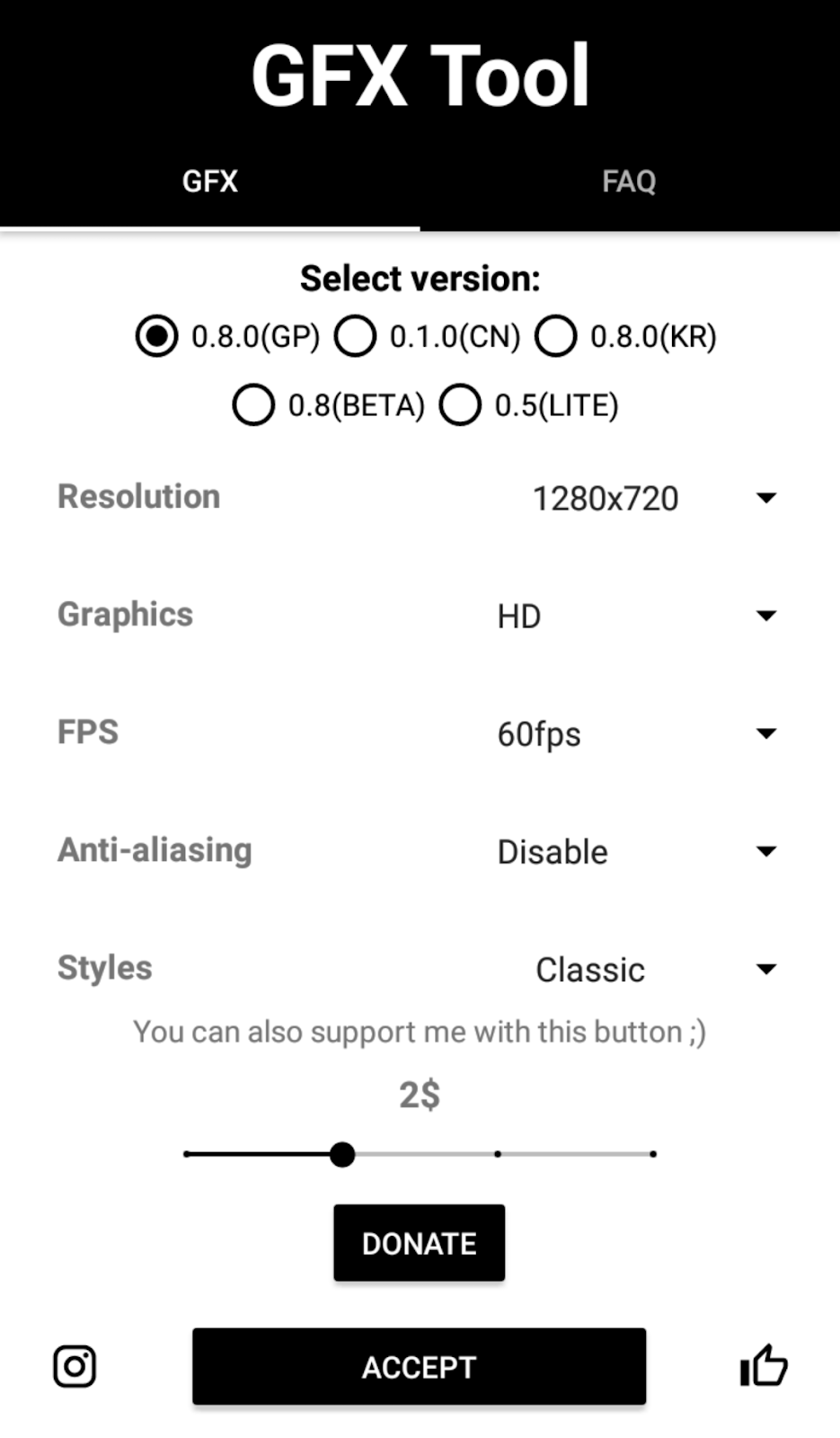Screen dimensions: 840x1438
Task: Switch to the FAQ tab
Action: point(629,182)
